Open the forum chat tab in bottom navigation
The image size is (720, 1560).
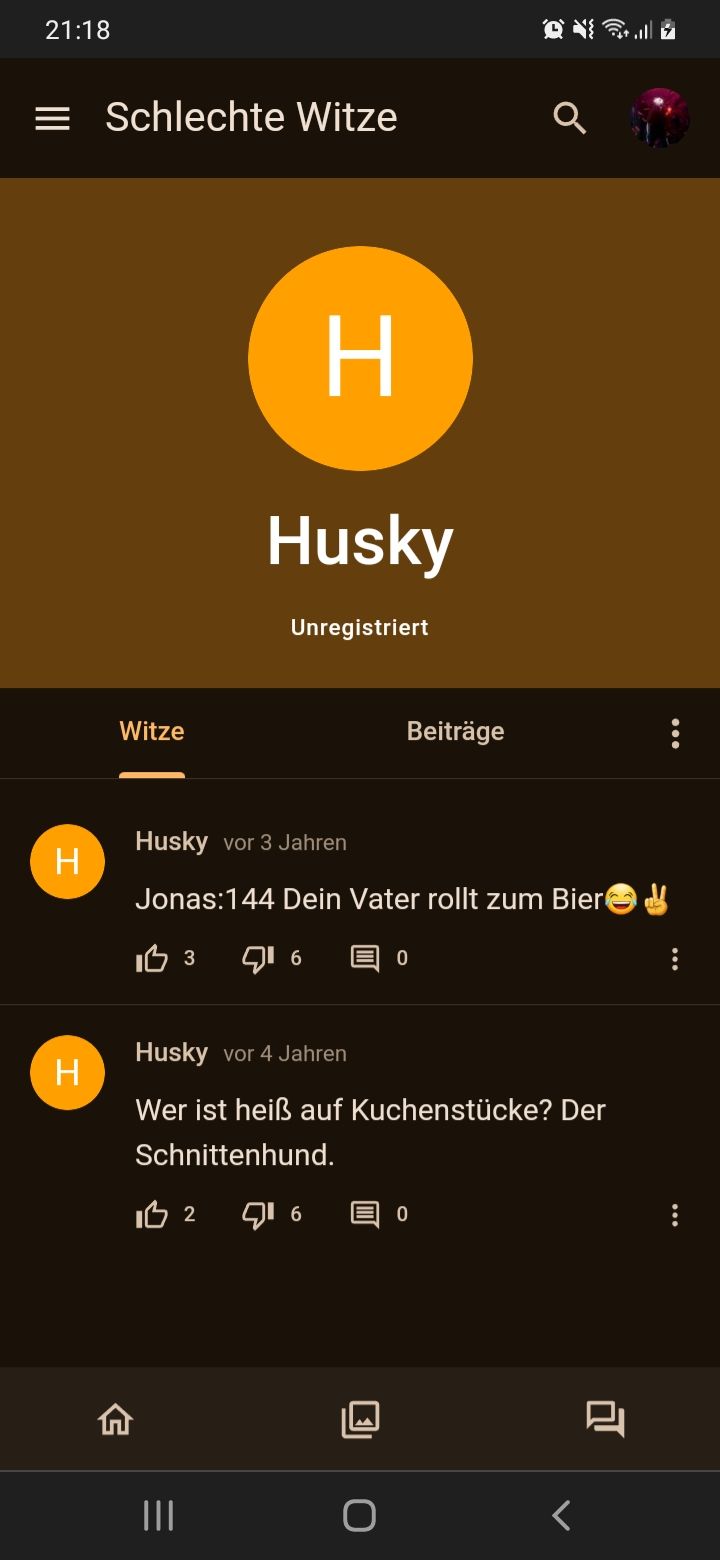(x=605, y=1419)
